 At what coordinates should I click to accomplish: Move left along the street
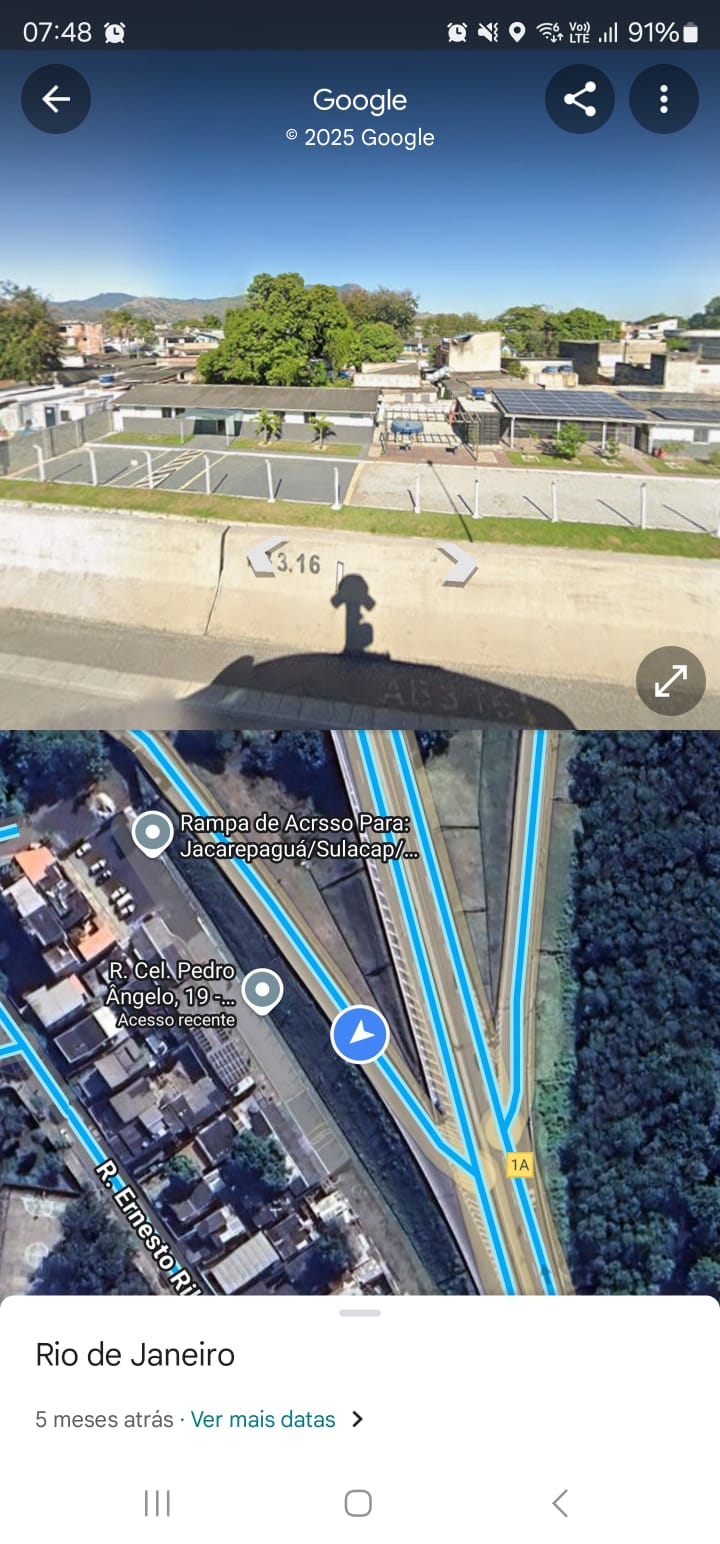(x=263, y=556)
